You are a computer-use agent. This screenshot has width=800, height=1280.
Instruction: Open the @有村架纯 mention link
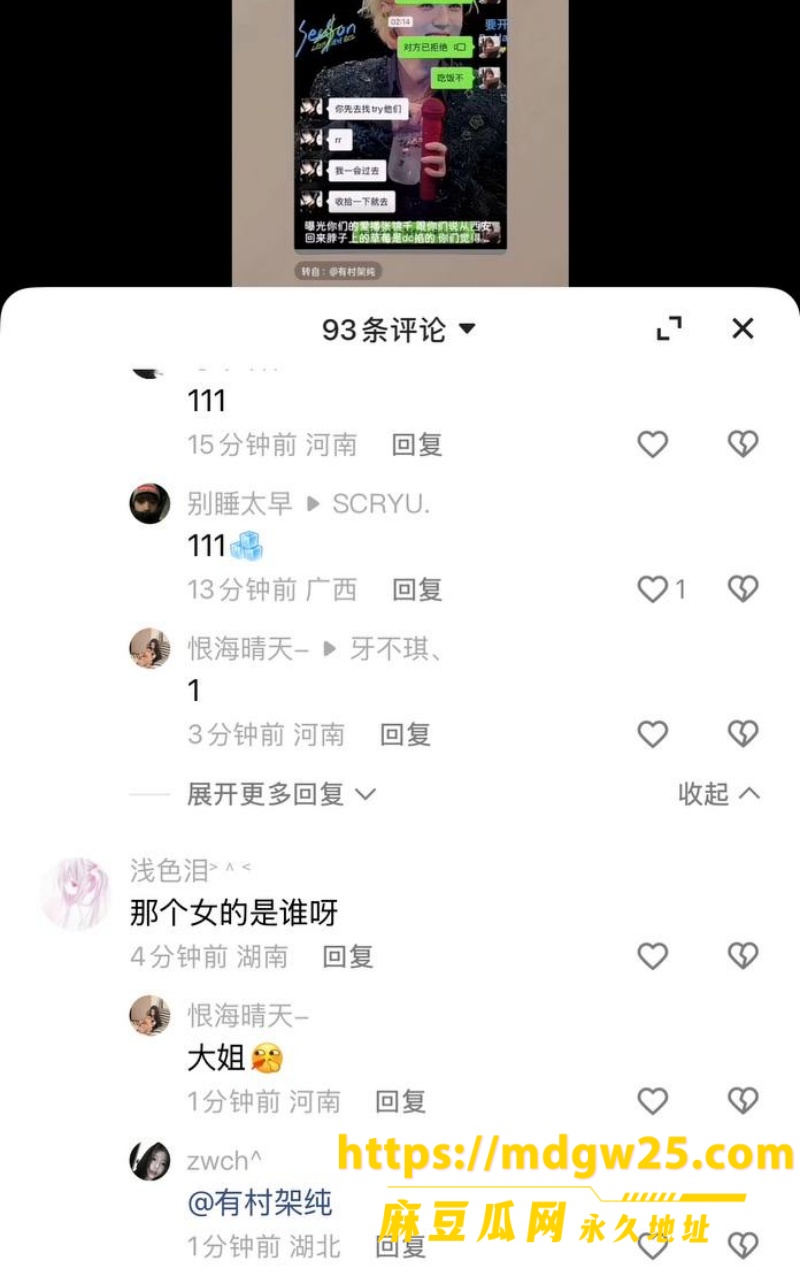click(x=260, y=1203)
